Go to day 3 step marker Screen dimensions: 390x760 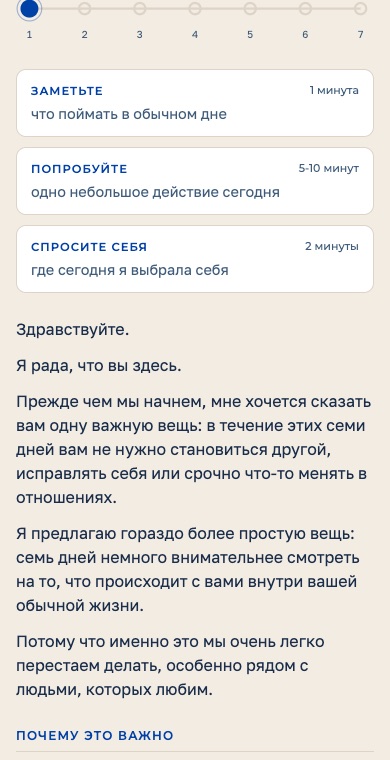(140, 9)
